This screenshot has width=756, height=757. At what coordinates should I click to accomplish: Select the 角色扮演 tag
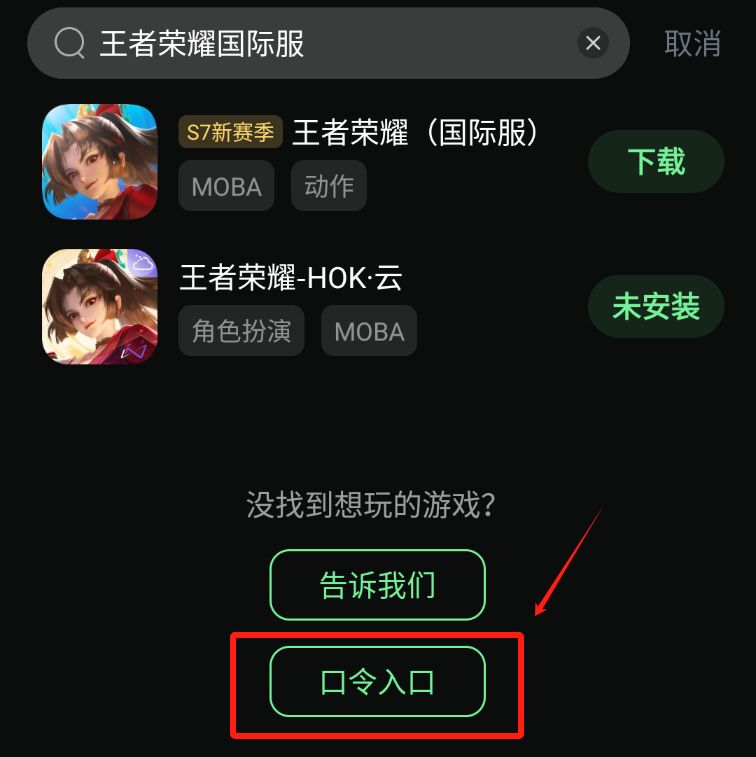240,331
